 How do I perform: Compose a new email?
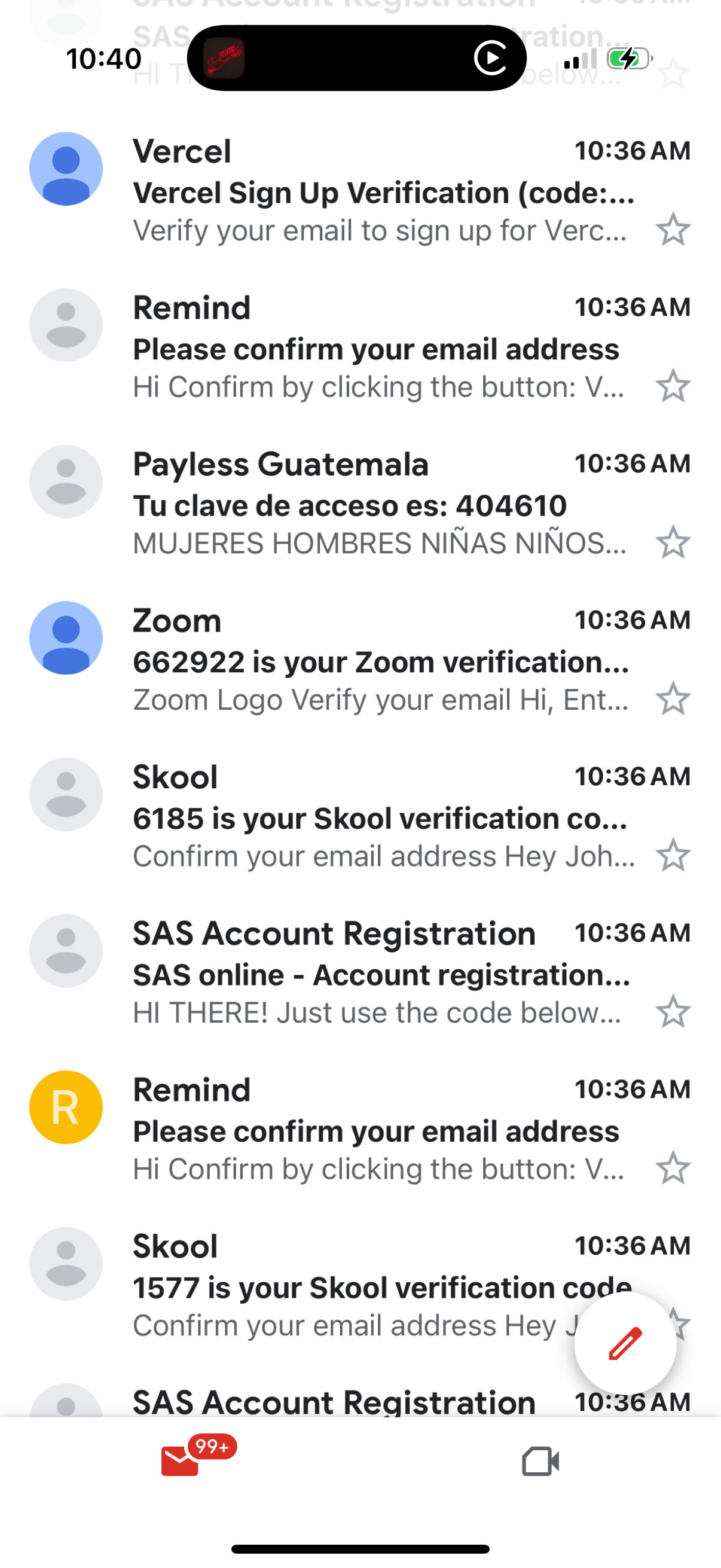(x=625, y=1343)
